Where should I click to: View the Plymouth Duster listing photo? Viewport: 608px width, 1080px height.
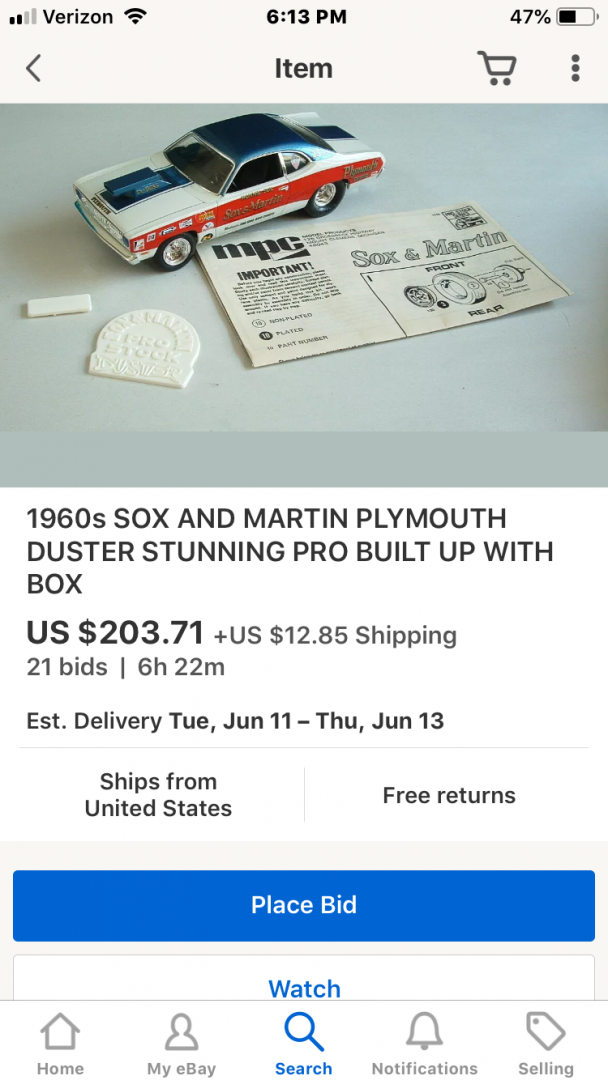(304, 268)
